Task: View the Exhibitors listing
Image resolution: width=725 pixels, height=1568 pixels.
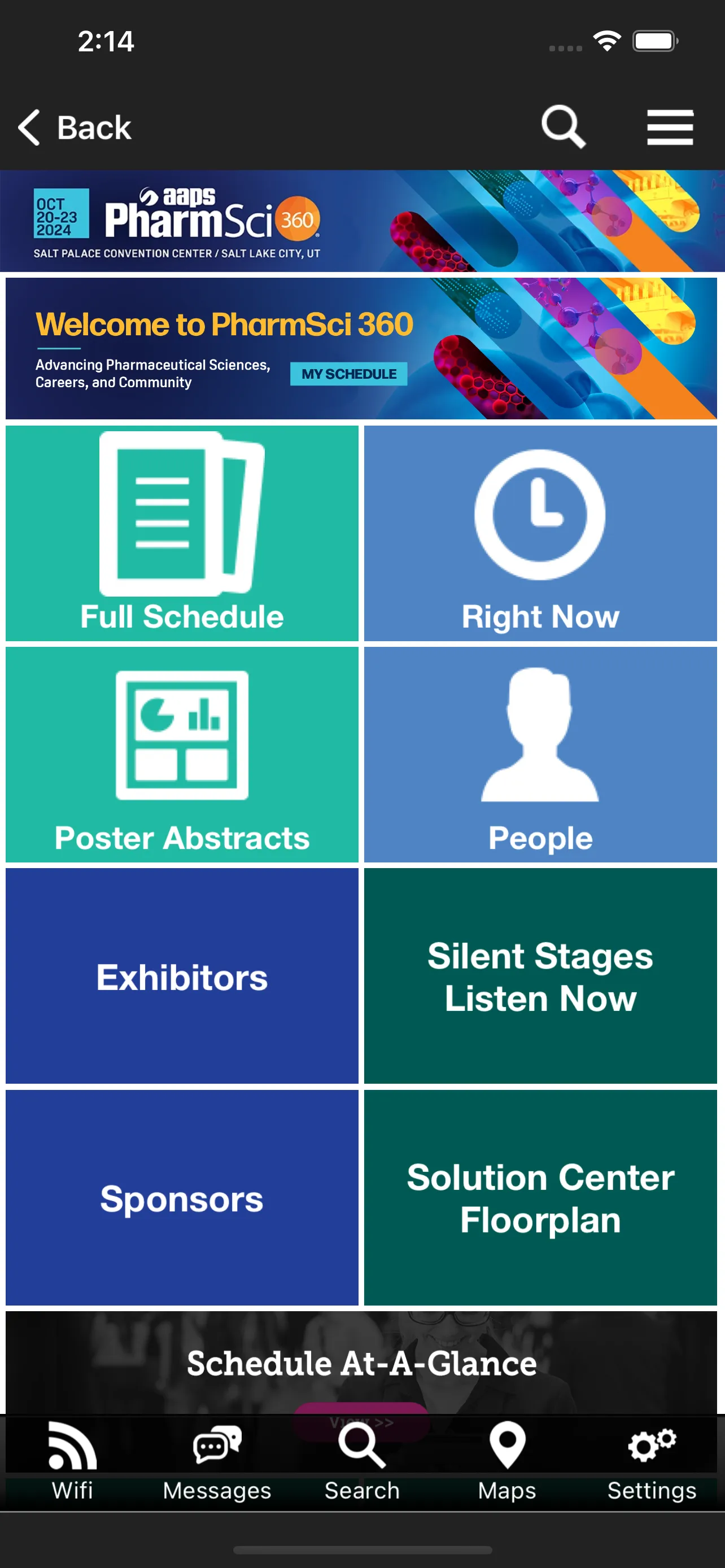Action: (182, 977)
